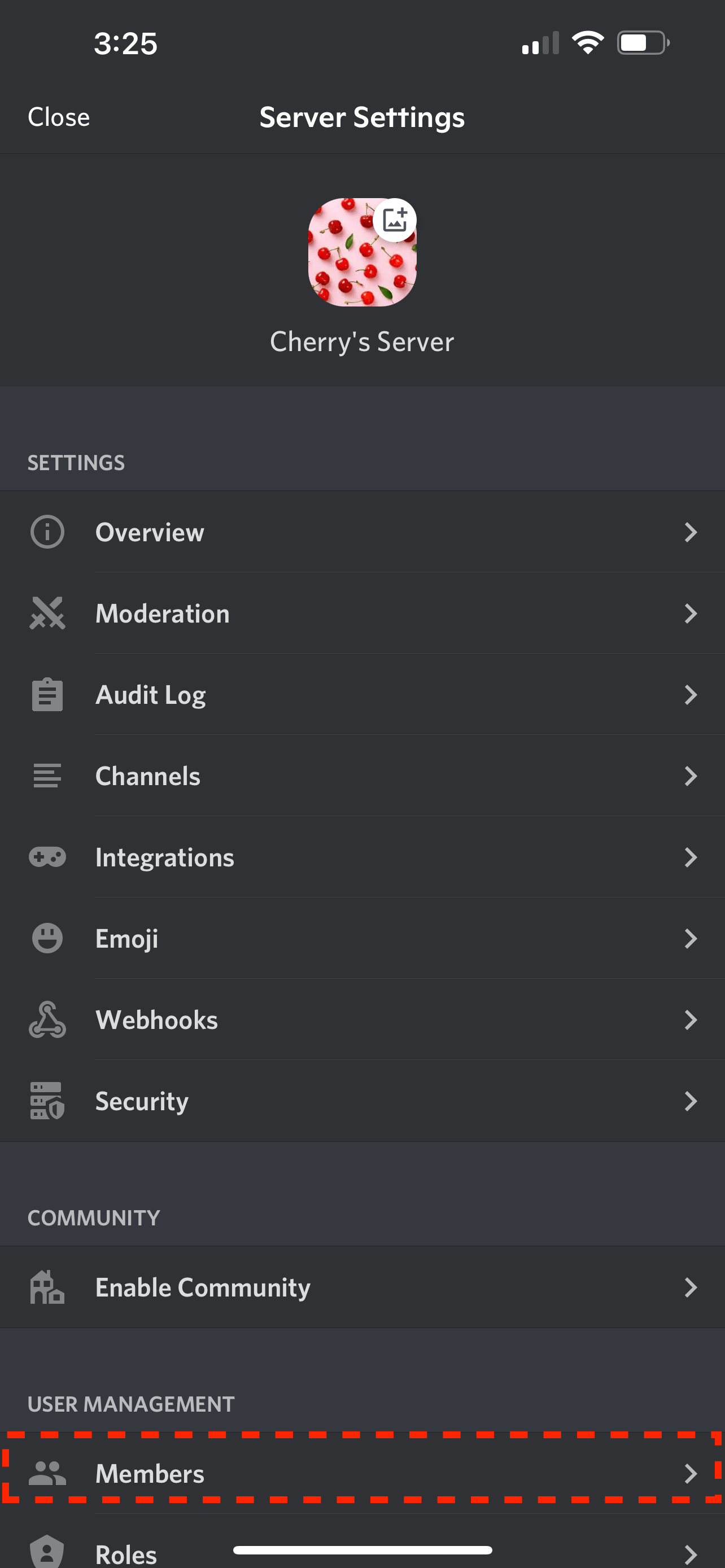Click the Webhooks icon
The image size is (725, 1568).
tap(47, 1019)
